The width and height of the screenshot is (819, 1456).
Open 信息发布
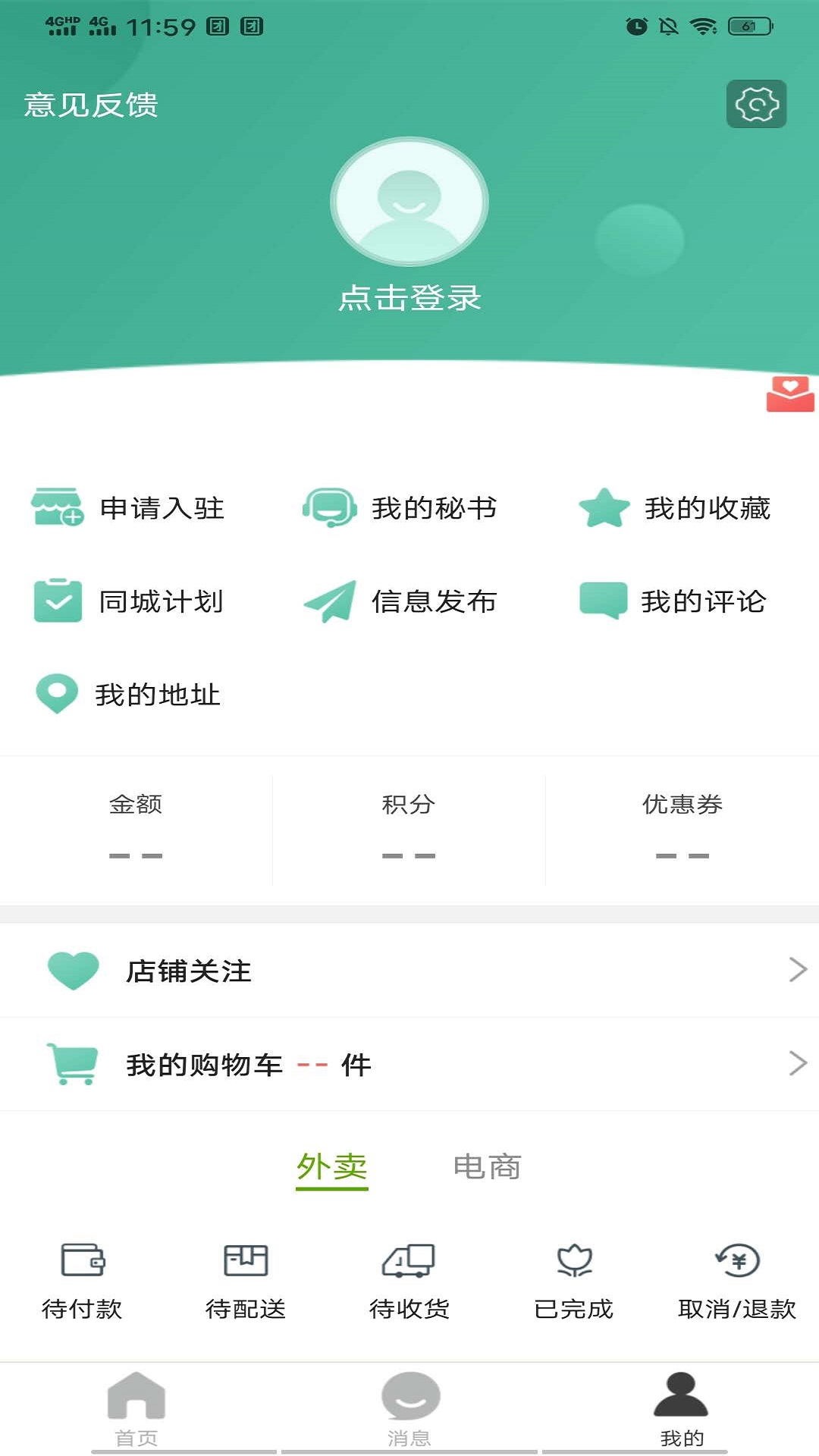pos(400,601)
